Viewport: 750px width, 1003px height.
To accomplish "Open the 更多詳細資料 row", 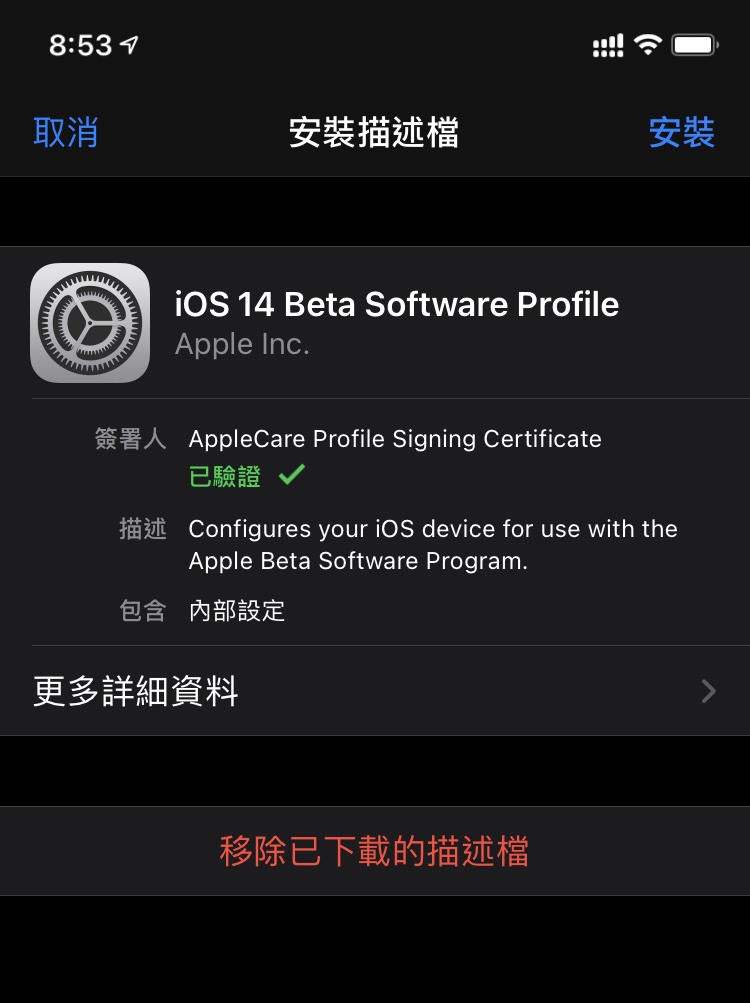I will 375,691.
